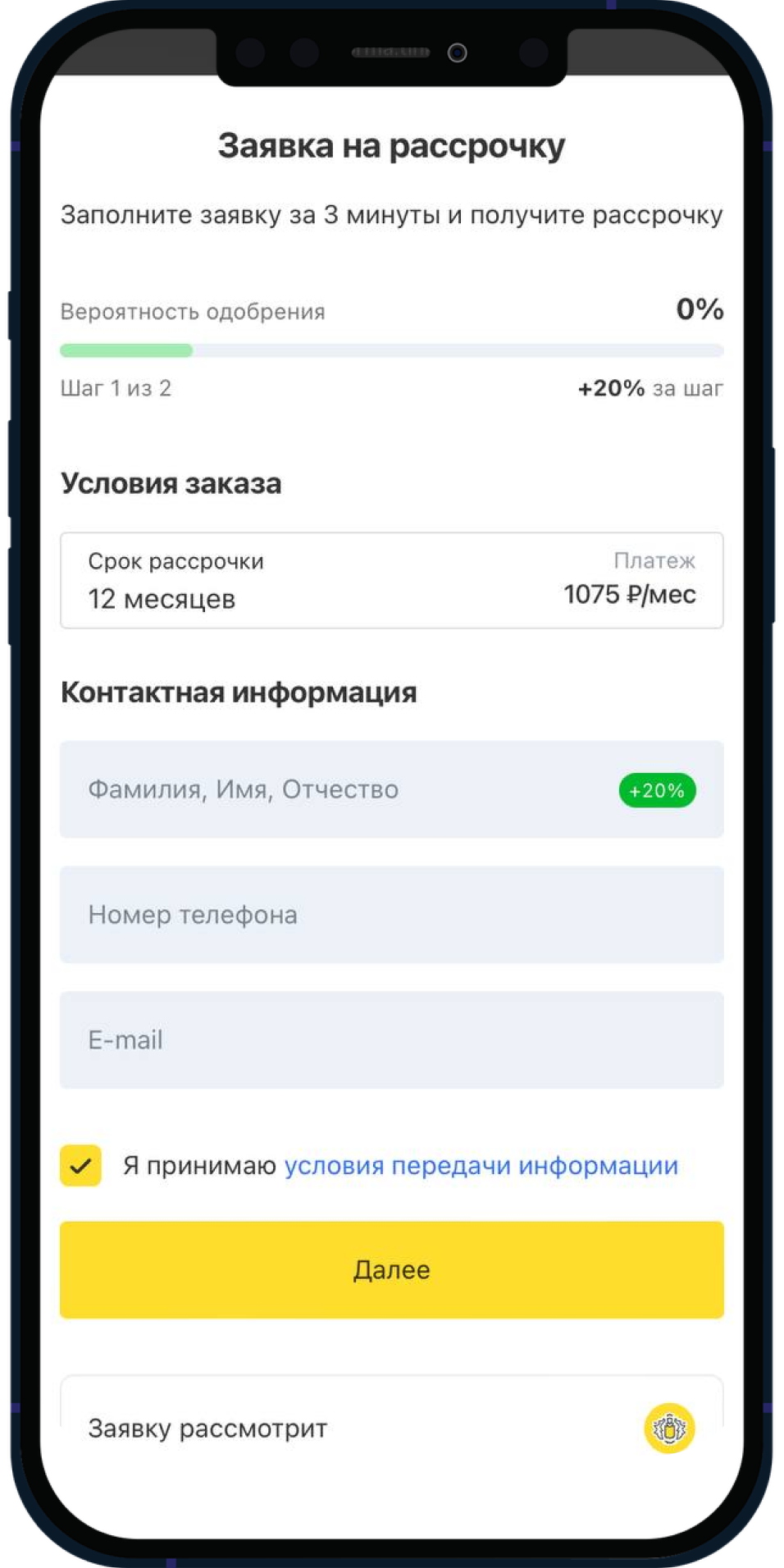The image size is (784, 1568).
Task: Open условия передачи информации link
Action: [481, 1166]
